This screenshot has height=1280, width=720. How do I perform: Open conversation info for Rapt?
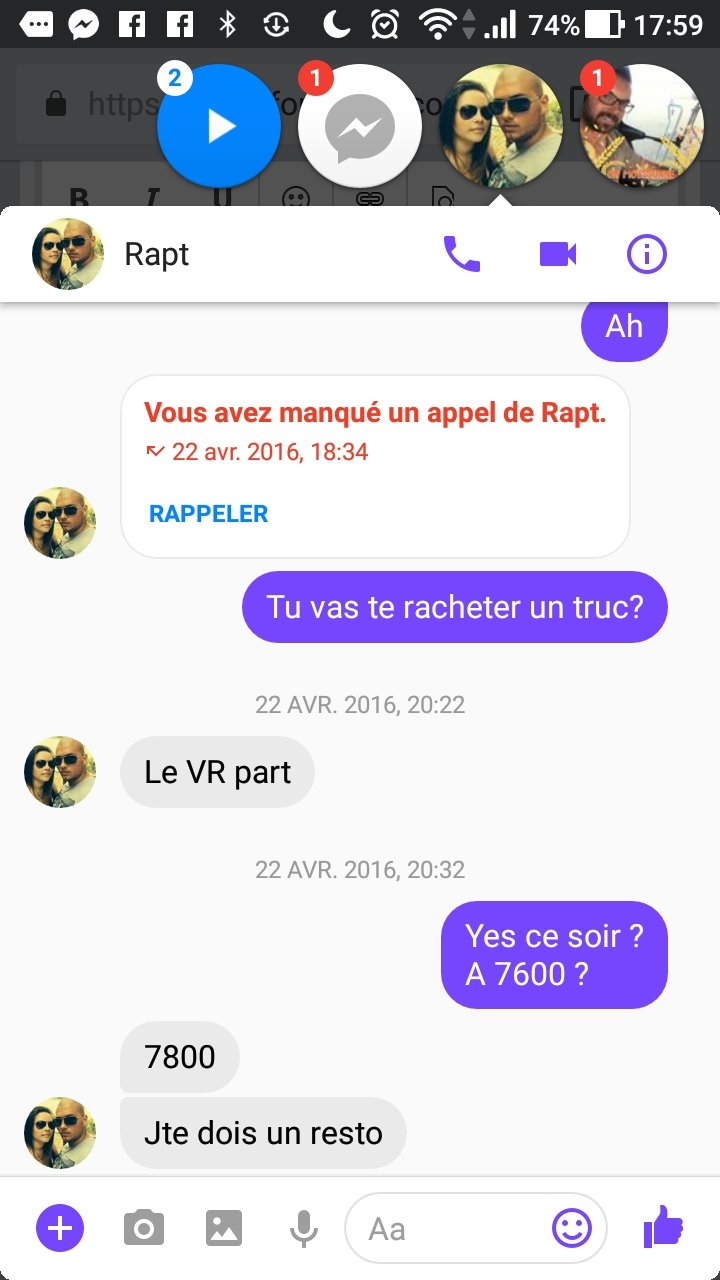tap(647, 255)
